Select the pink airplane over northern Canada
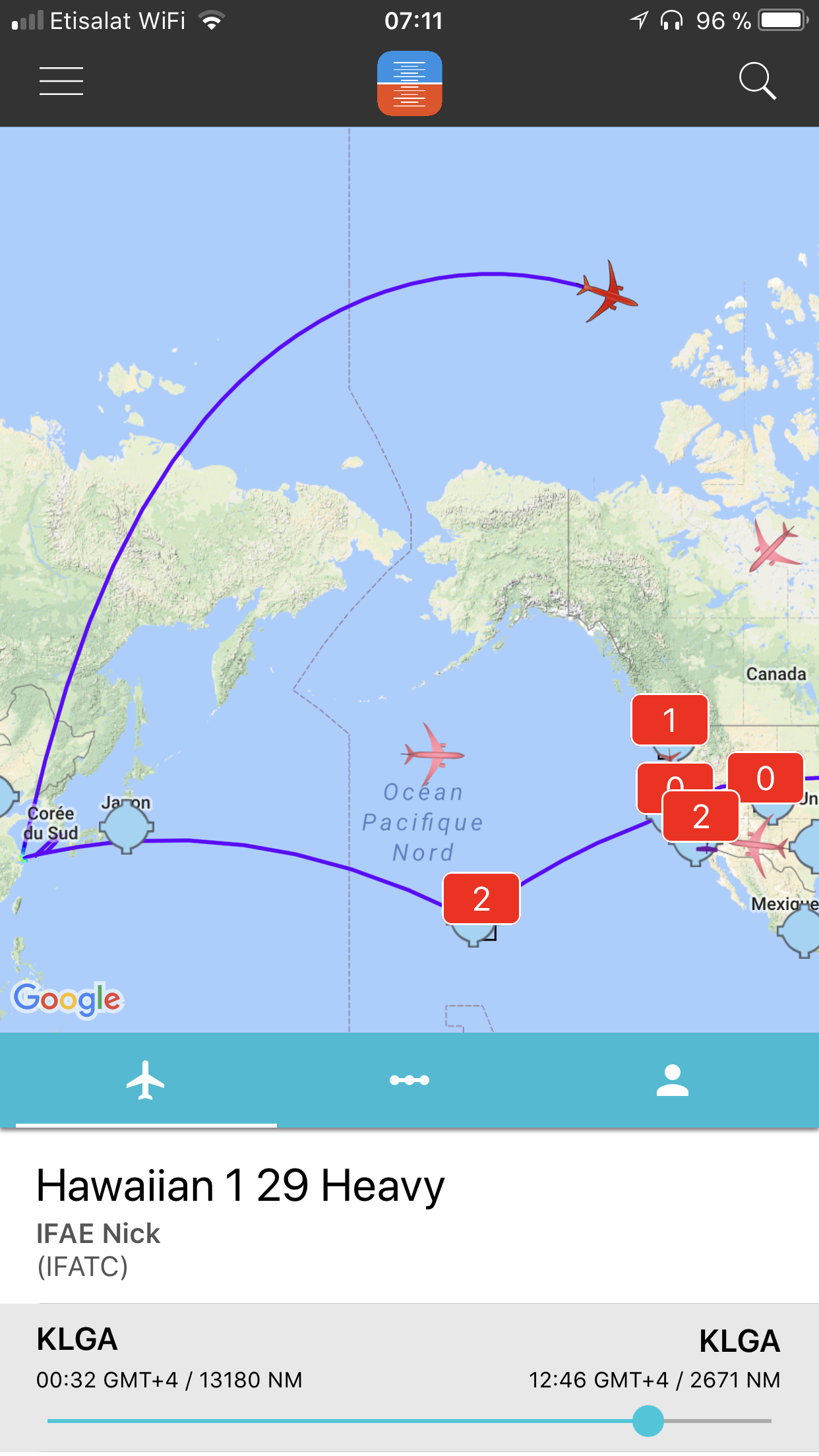Image resolution: width=819 pixels, height=1456 pixels. pos(772,546)
